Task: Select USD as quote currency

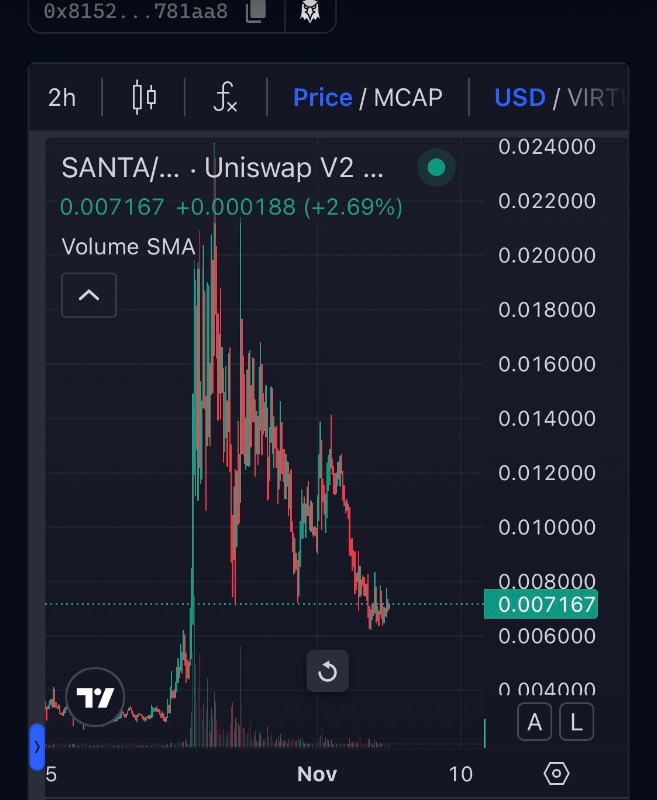Action: coord(519,97)
